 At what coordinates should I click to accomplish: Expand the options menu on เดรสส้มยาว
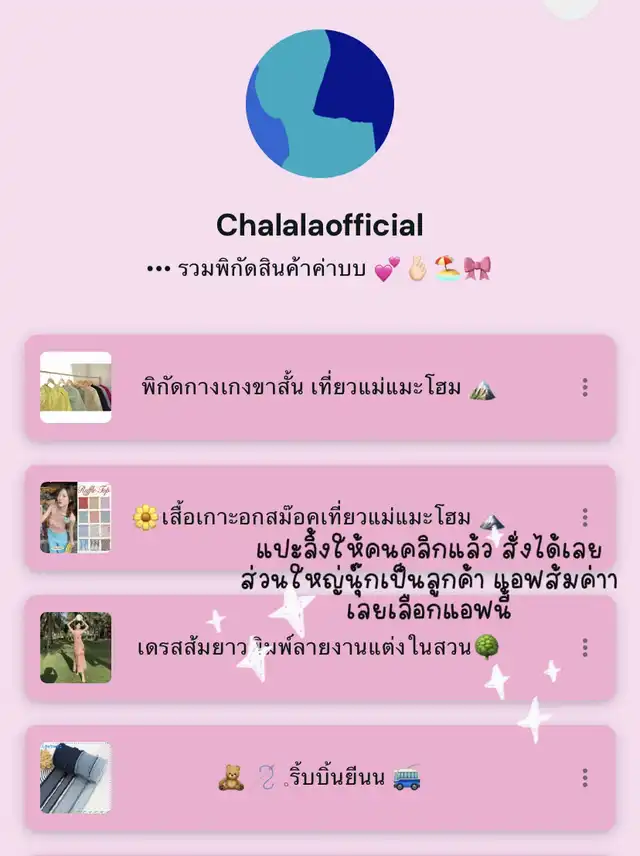(585, 648)
